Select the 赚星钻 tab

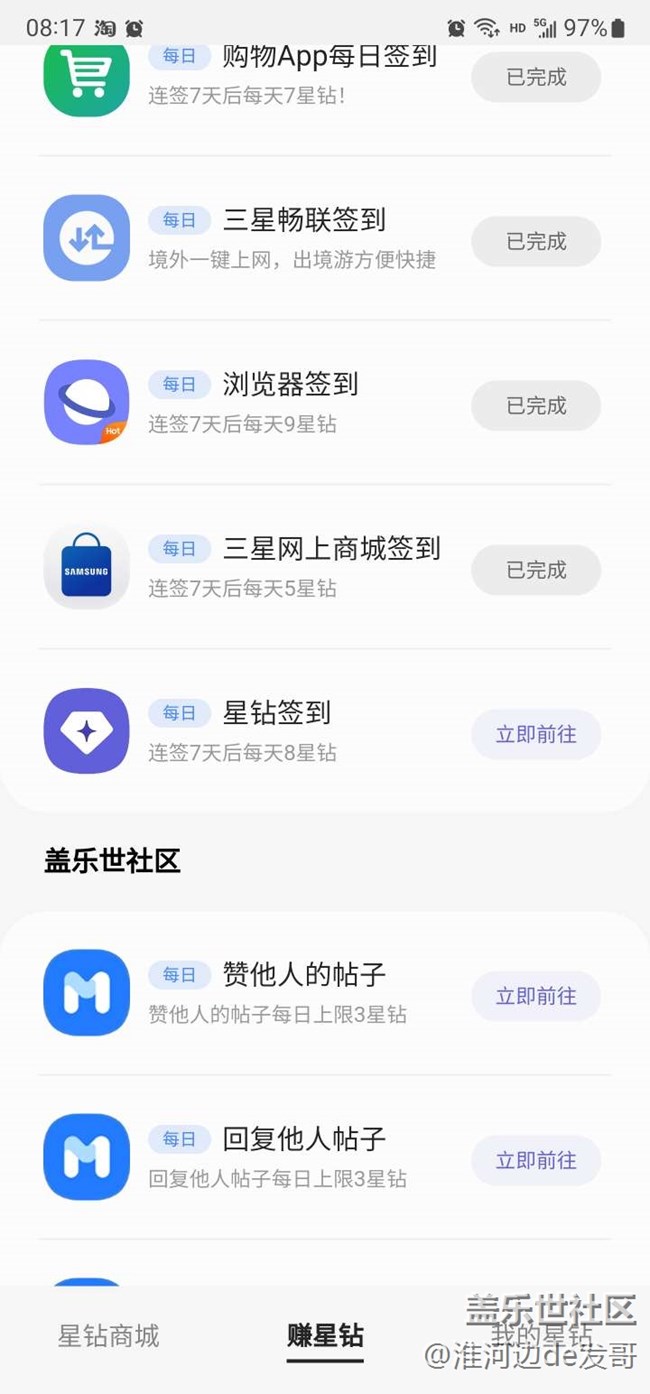[x=325, y=1336]
